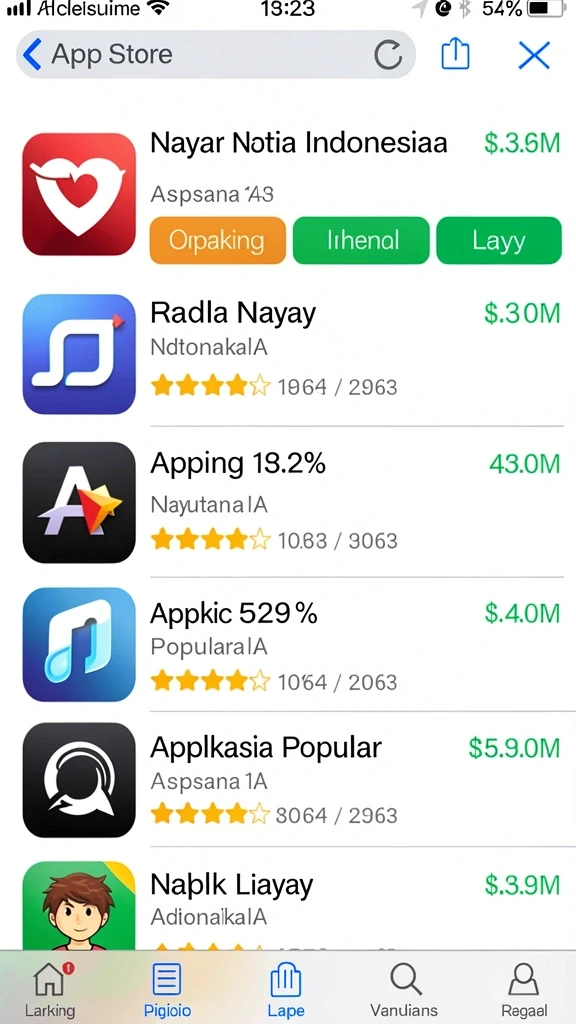Open the Applkasia Popular listing
This screenshot has height=1024, width=576.
pos(291,780)
